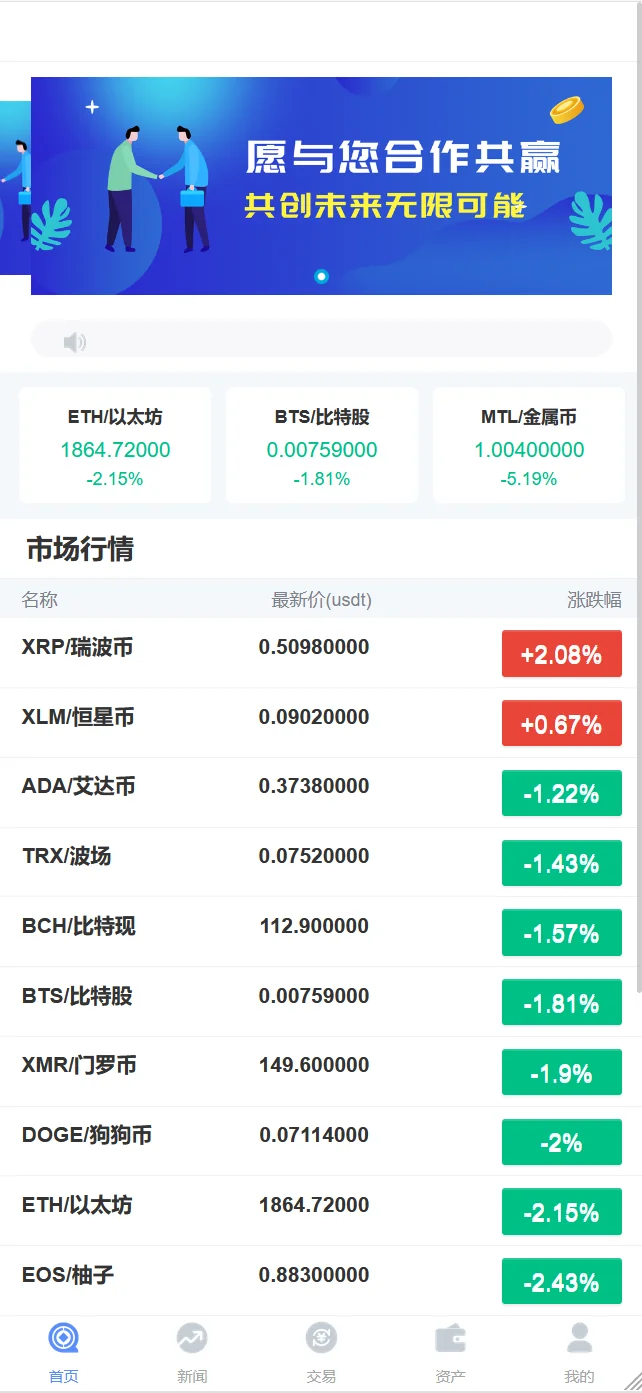The image size is (642, 1393).
Task: Open the 我的 profile tab
Action: tap(579, 1353)
